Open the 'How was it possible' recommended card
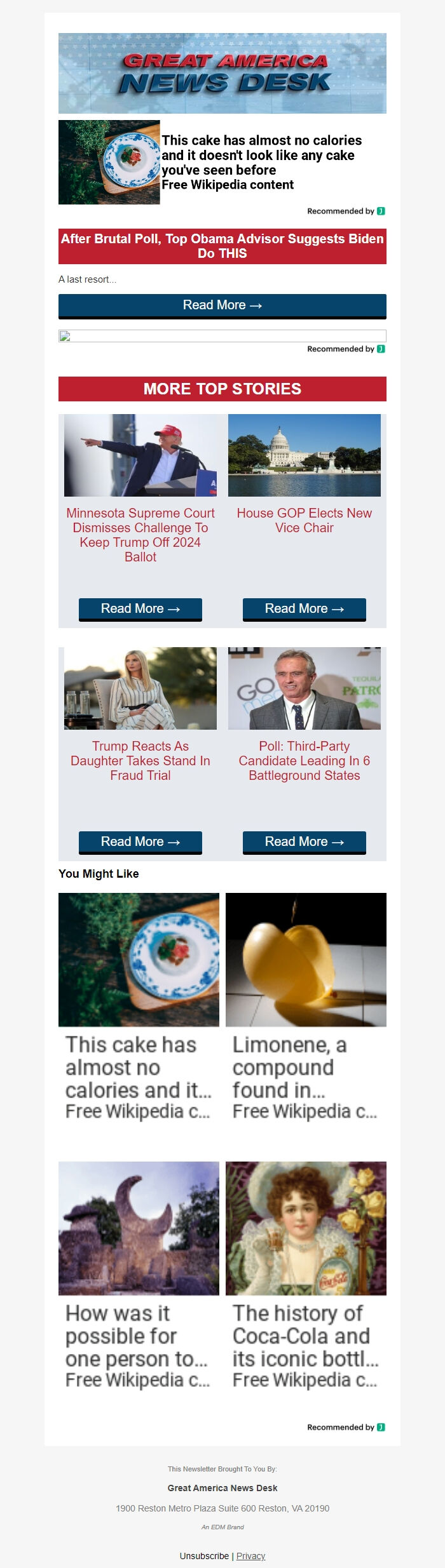Screen dimensions: 445x1568 click(x=139, y=1277)
